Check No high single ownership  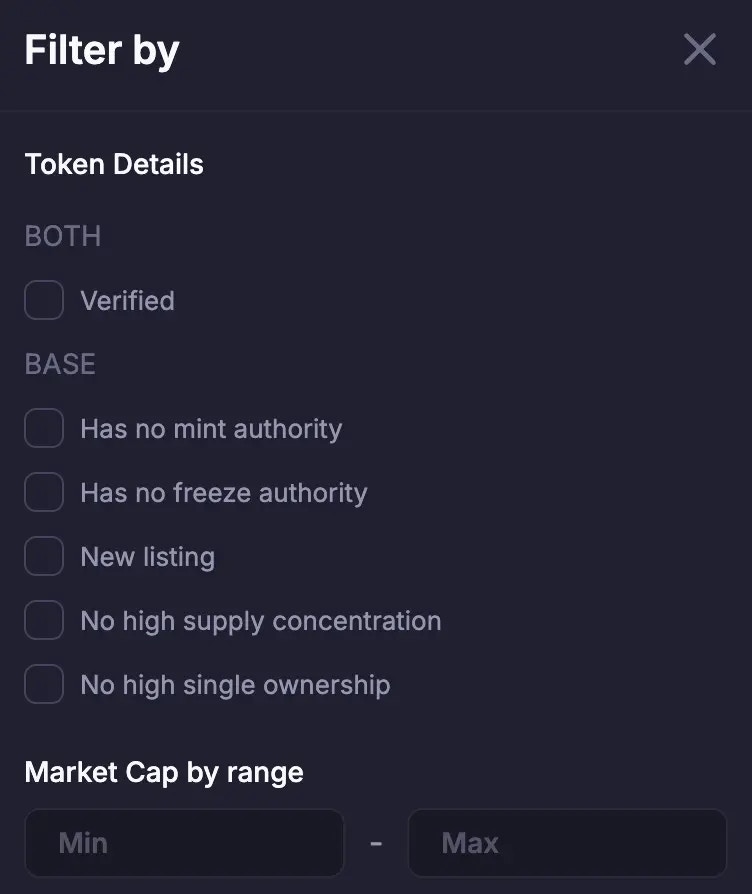tap(44, 684)
